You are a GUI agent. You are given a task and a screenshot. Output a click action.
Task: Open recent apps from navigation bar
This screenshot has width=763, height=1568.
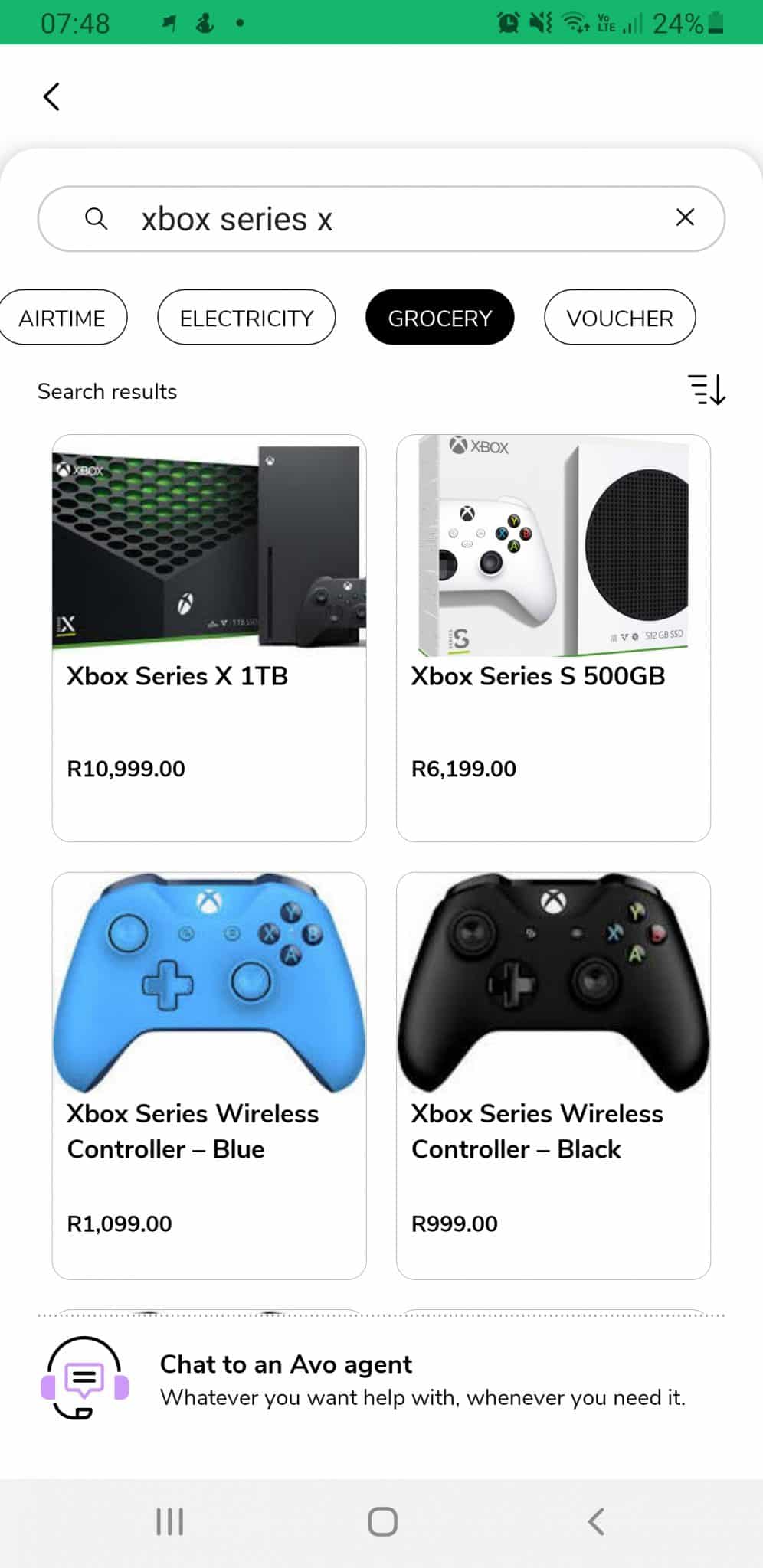click(x=169, y=1521)
